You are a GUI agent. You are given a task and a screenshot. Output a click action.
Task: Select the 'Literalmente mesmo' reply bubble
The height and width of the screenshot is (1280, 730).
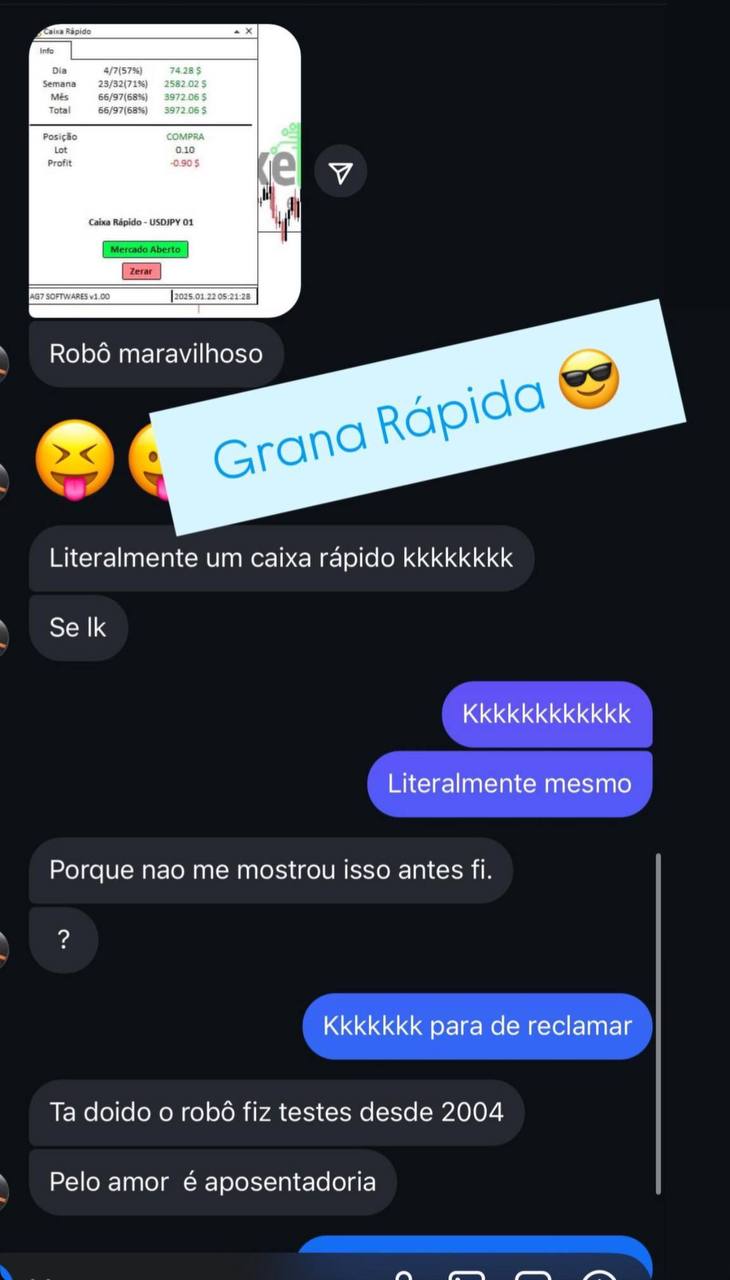point(509,783)
